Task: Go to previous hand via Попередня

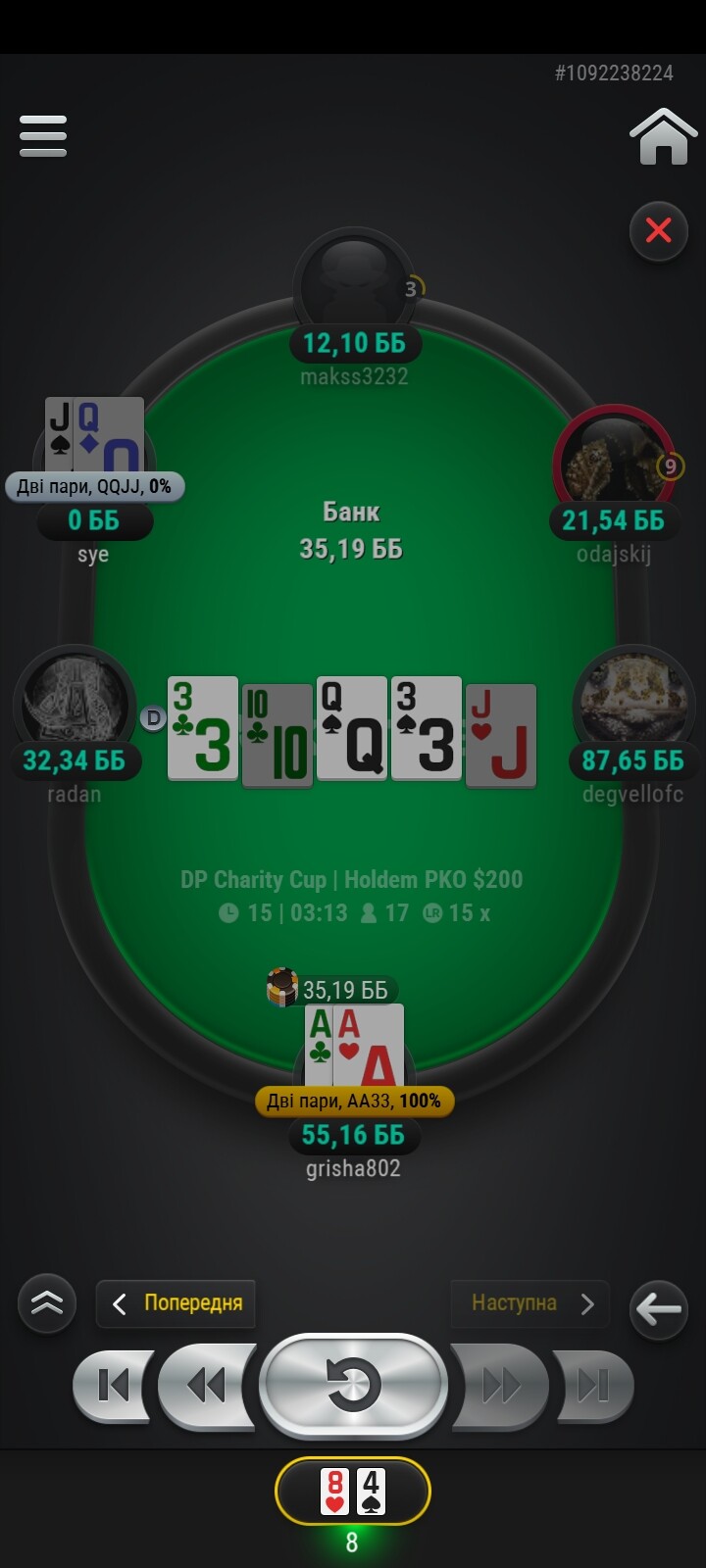Action: (x=176, y=1303)
